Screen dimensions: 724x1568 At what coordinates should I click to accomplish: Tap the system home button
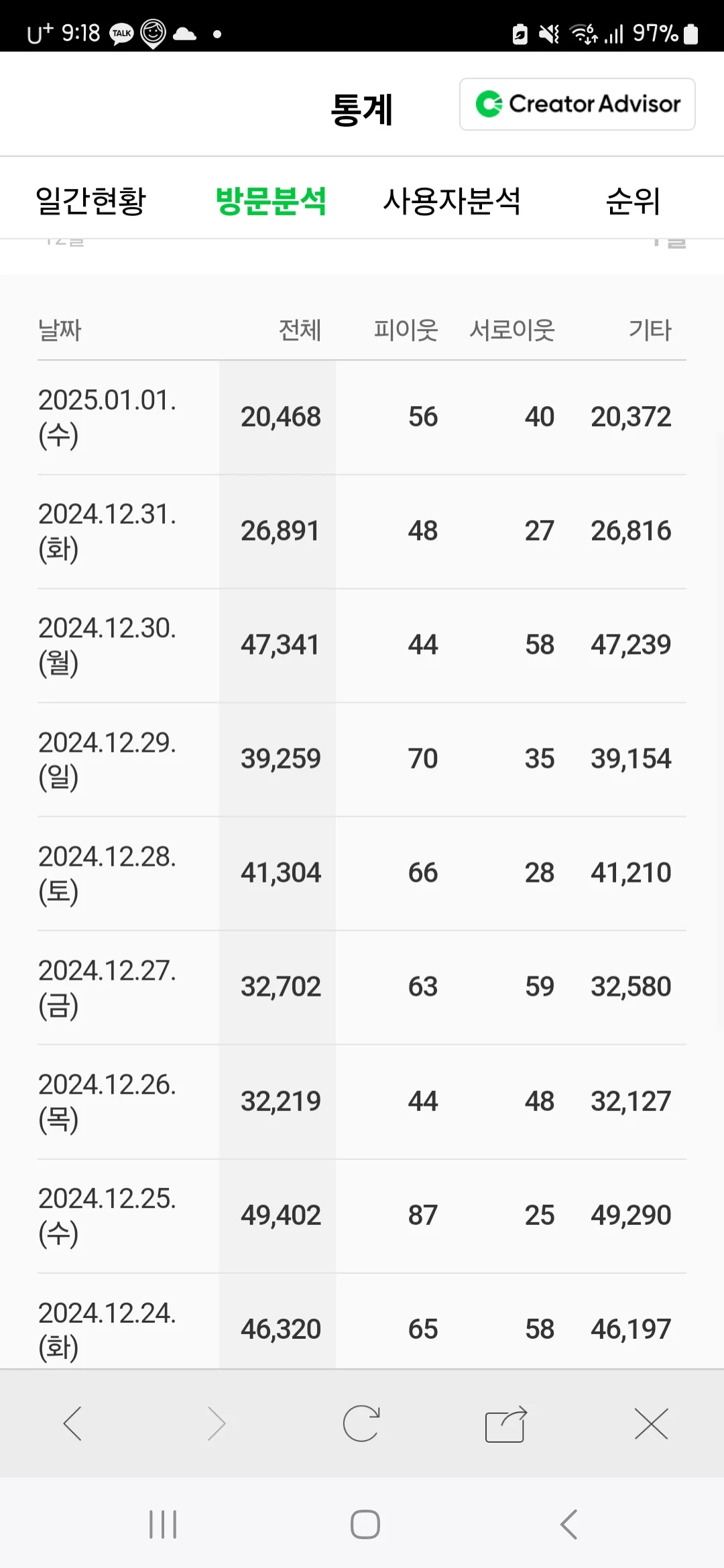point(365,1524)
